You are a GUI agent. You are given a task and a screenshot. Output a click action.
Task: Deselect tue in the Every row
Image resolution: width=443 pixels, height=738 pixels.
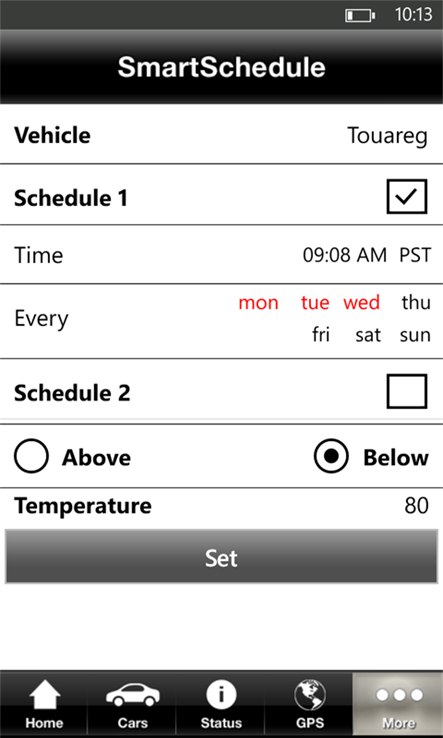tap(315, 303)
